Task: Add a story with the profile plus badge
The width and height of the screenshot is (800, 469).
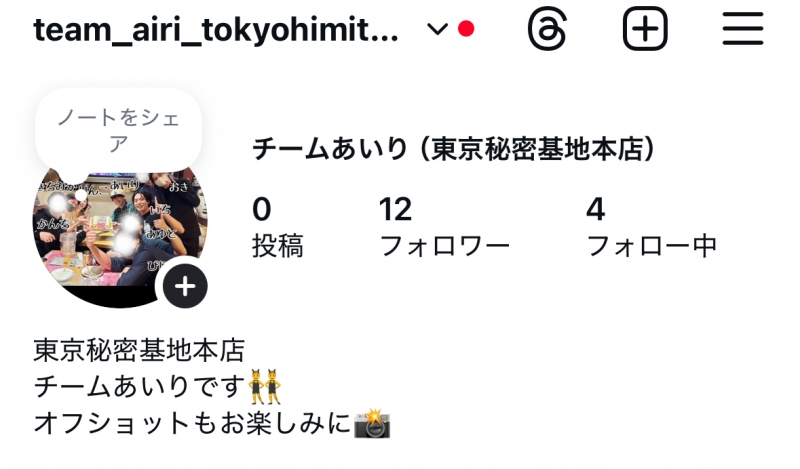Action: (185, 287)
